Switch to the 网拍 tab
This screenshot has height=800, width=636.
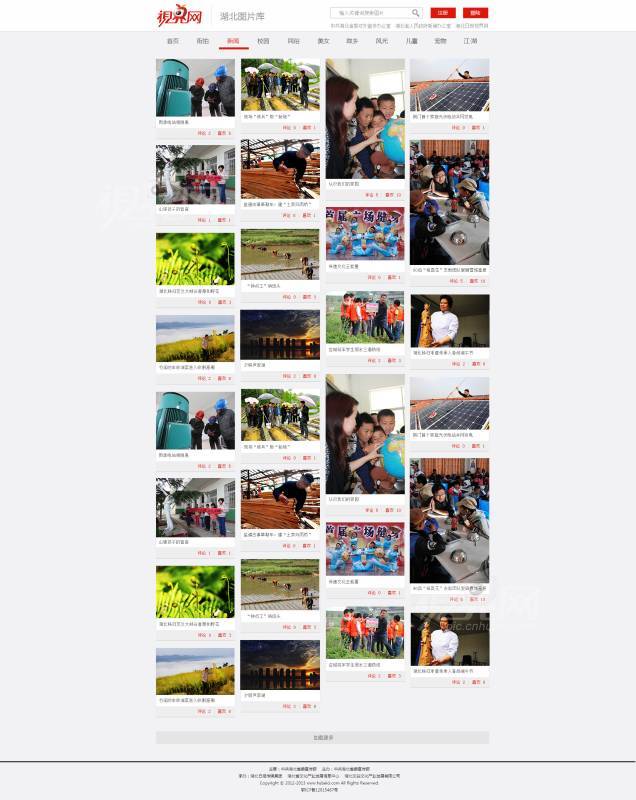point(293,41)
